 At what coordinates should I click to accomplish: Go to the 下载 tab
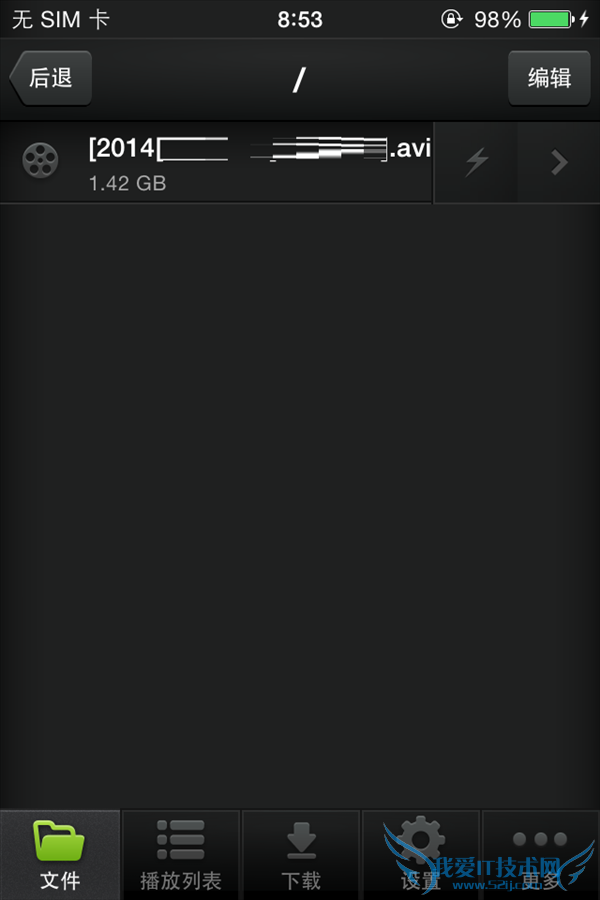tap(301, 855)
